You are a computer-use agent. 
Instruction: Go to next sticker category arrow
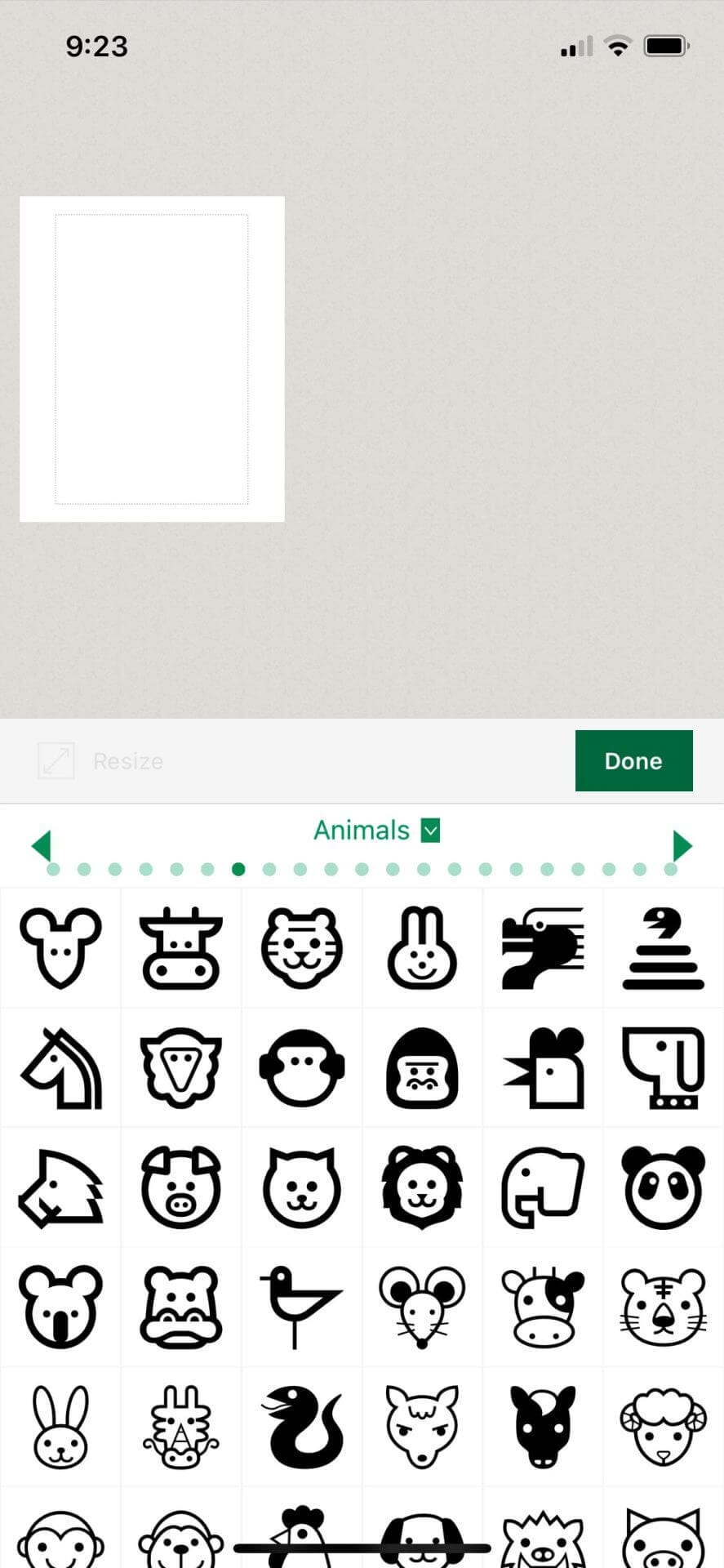point(682,845)
